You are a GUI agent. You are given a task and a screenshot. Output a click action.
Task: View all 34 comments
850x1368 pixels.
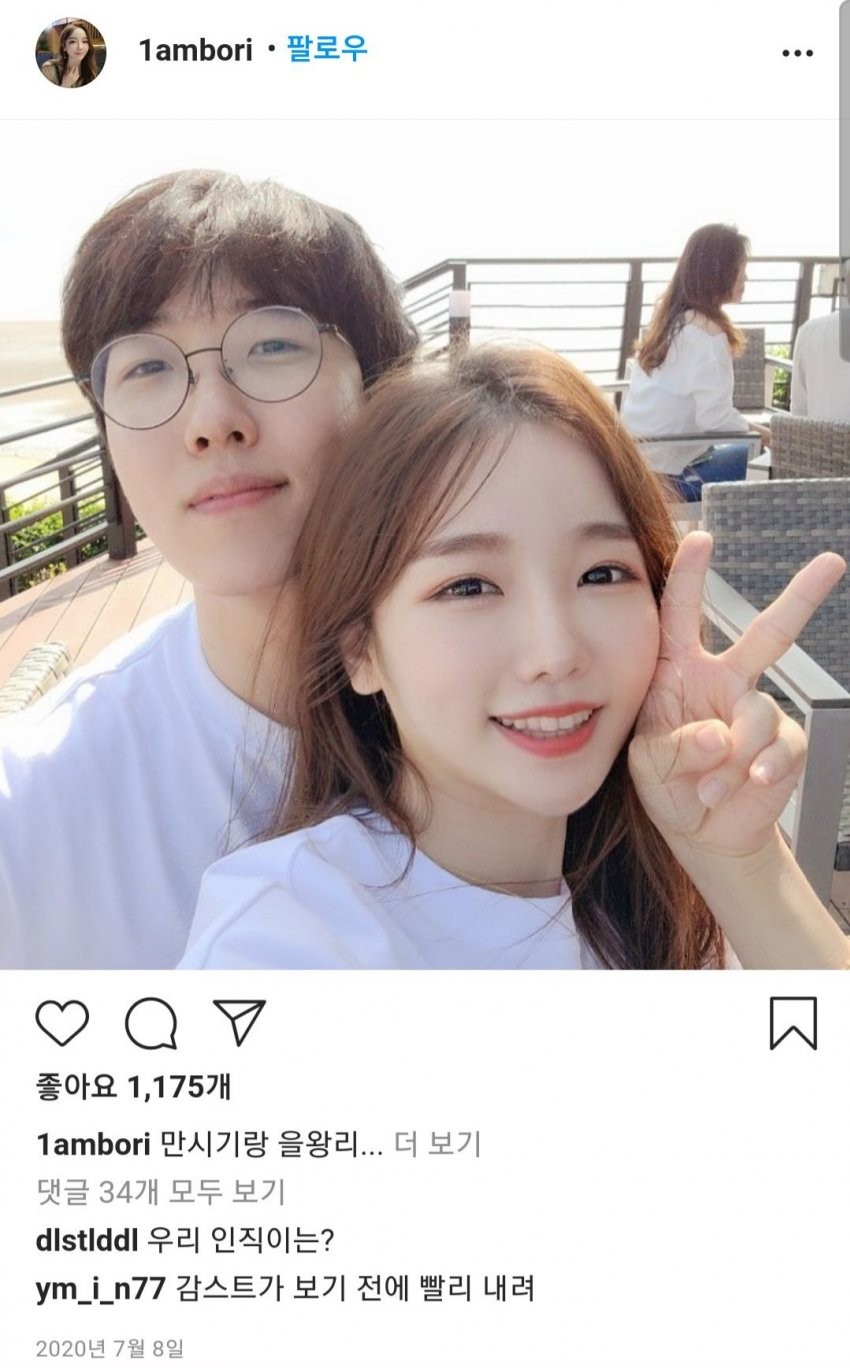160,1192
